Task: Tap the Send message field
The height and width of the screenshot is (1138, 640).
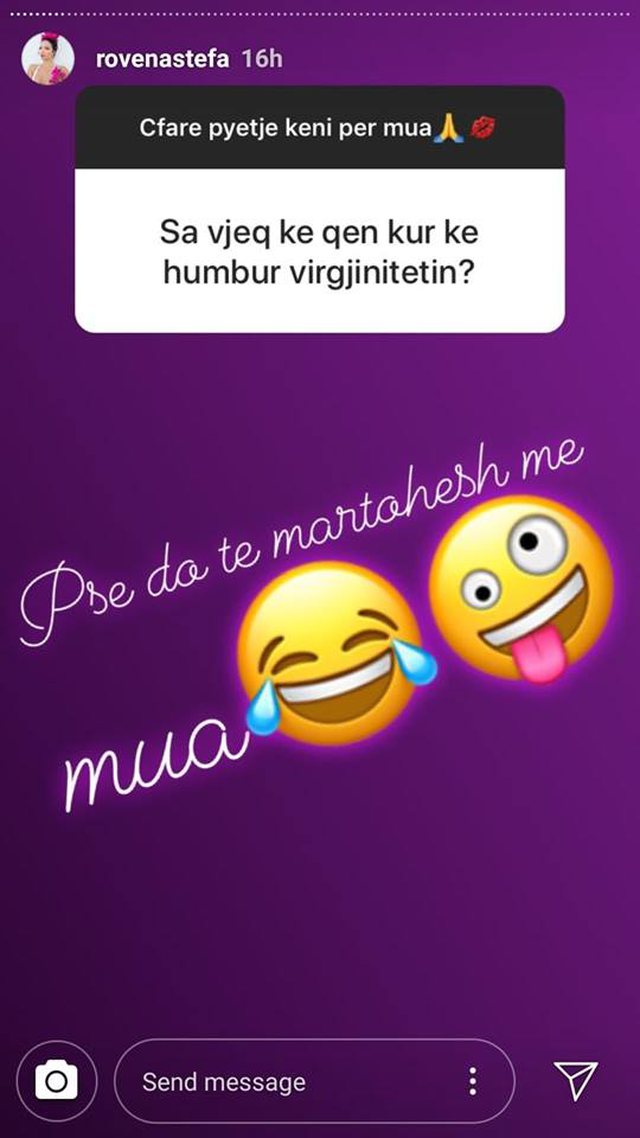Action: (x=280, y=1081)
